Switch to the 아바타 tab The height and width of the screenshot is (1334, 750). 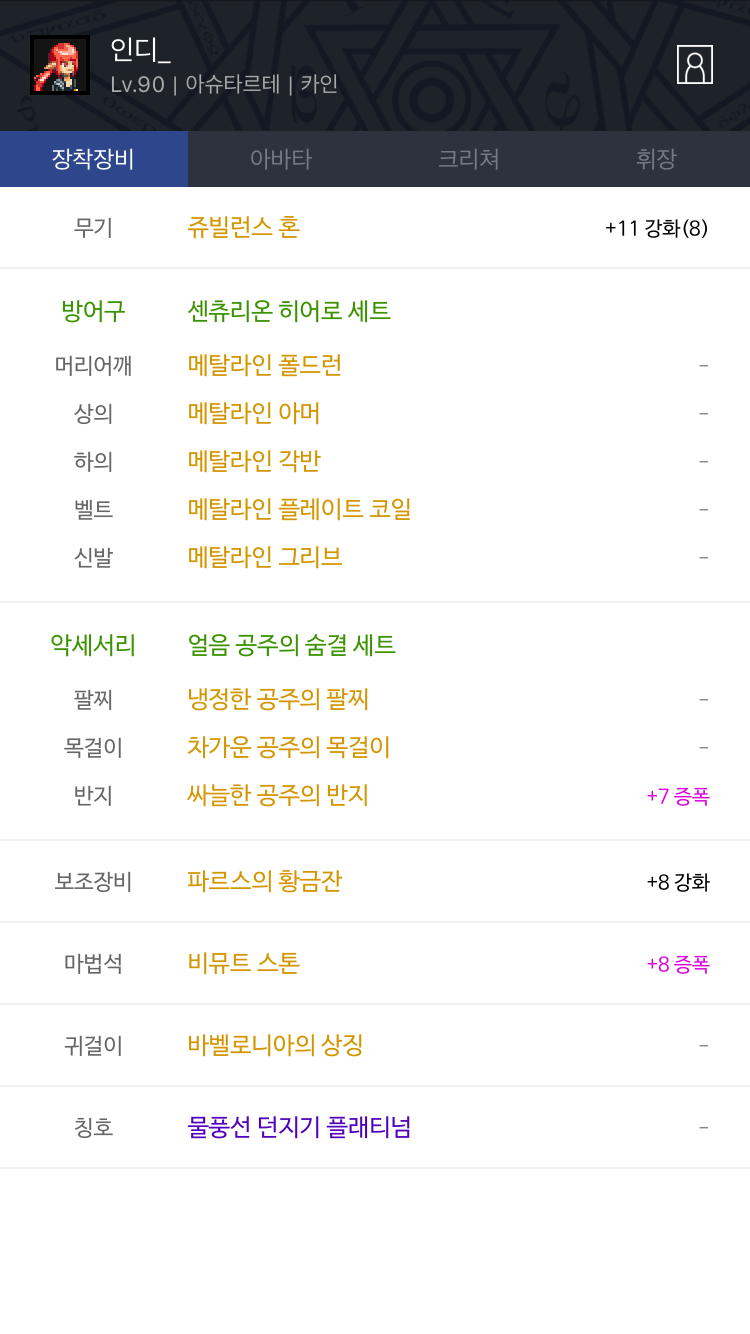(281, 159)
